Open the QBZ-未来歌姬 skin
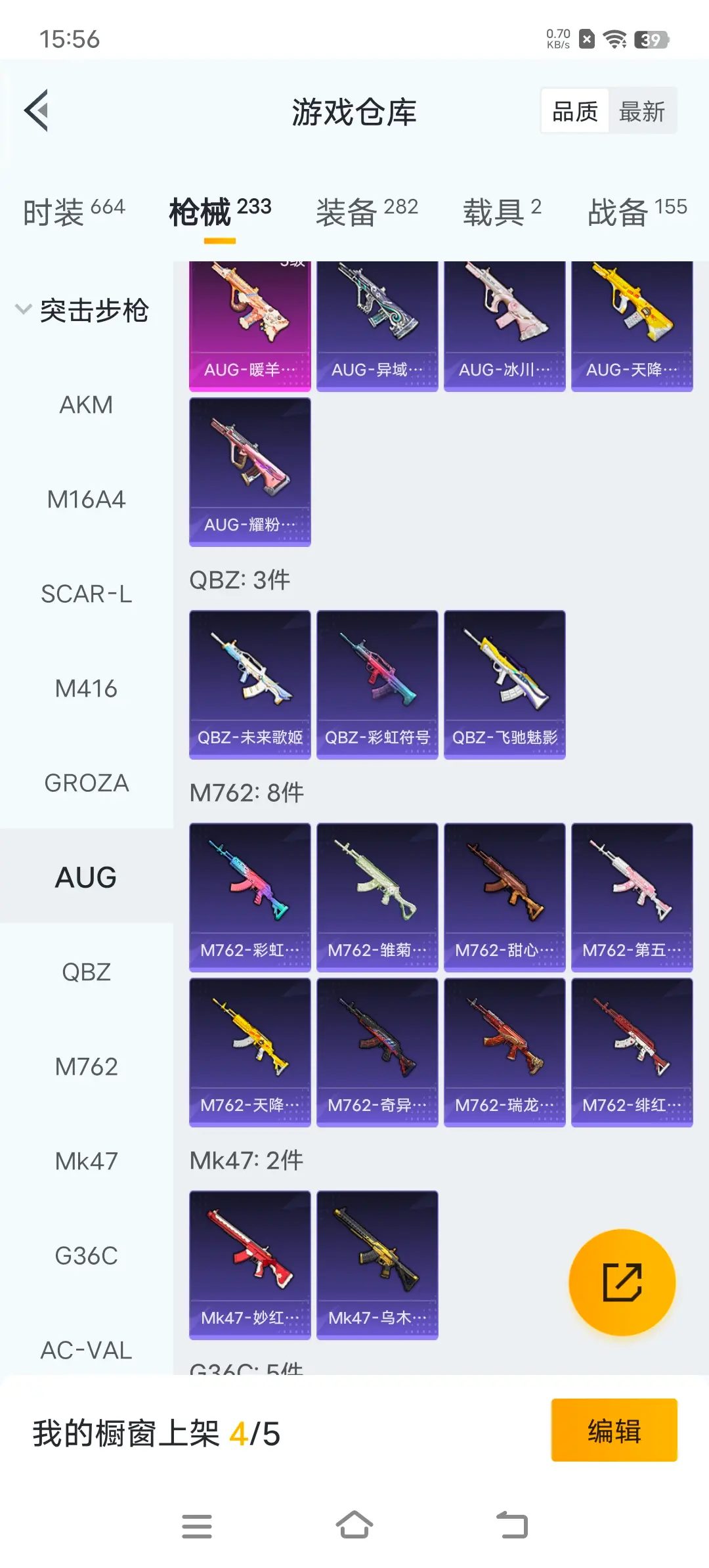 [249, 684]
